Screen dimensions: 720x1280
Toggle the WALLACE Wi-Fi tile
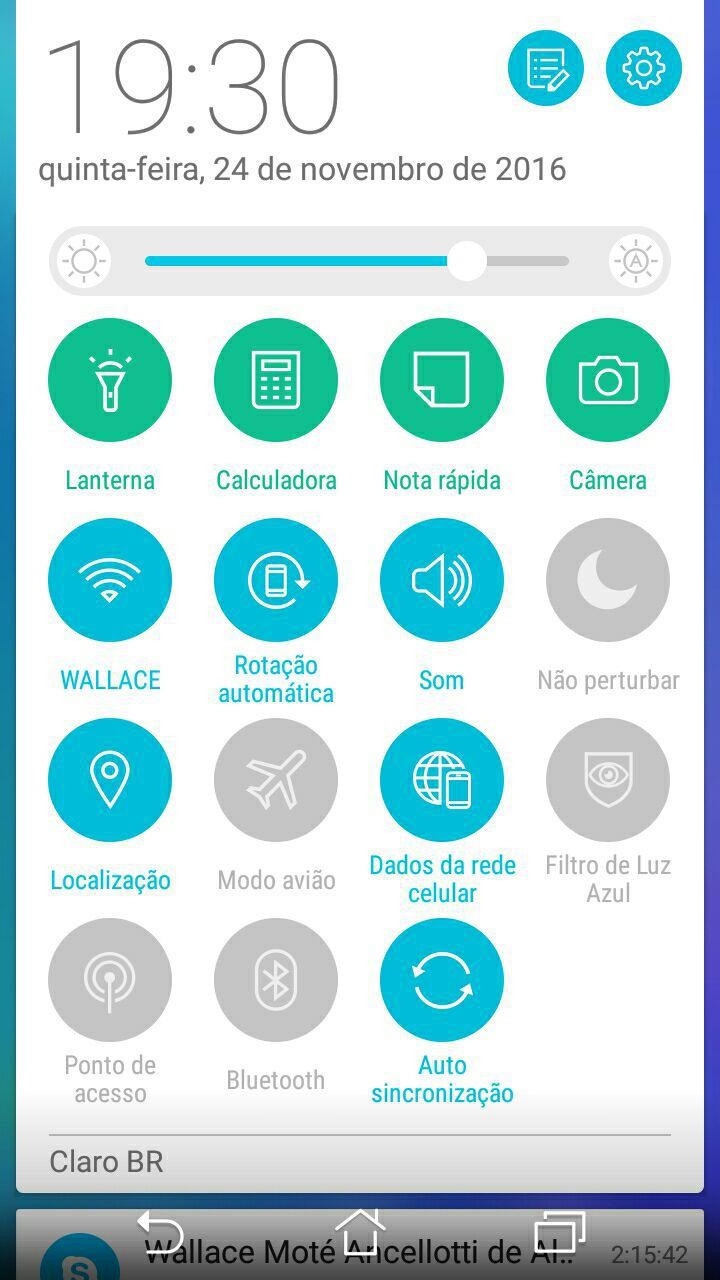click(110, 580)
